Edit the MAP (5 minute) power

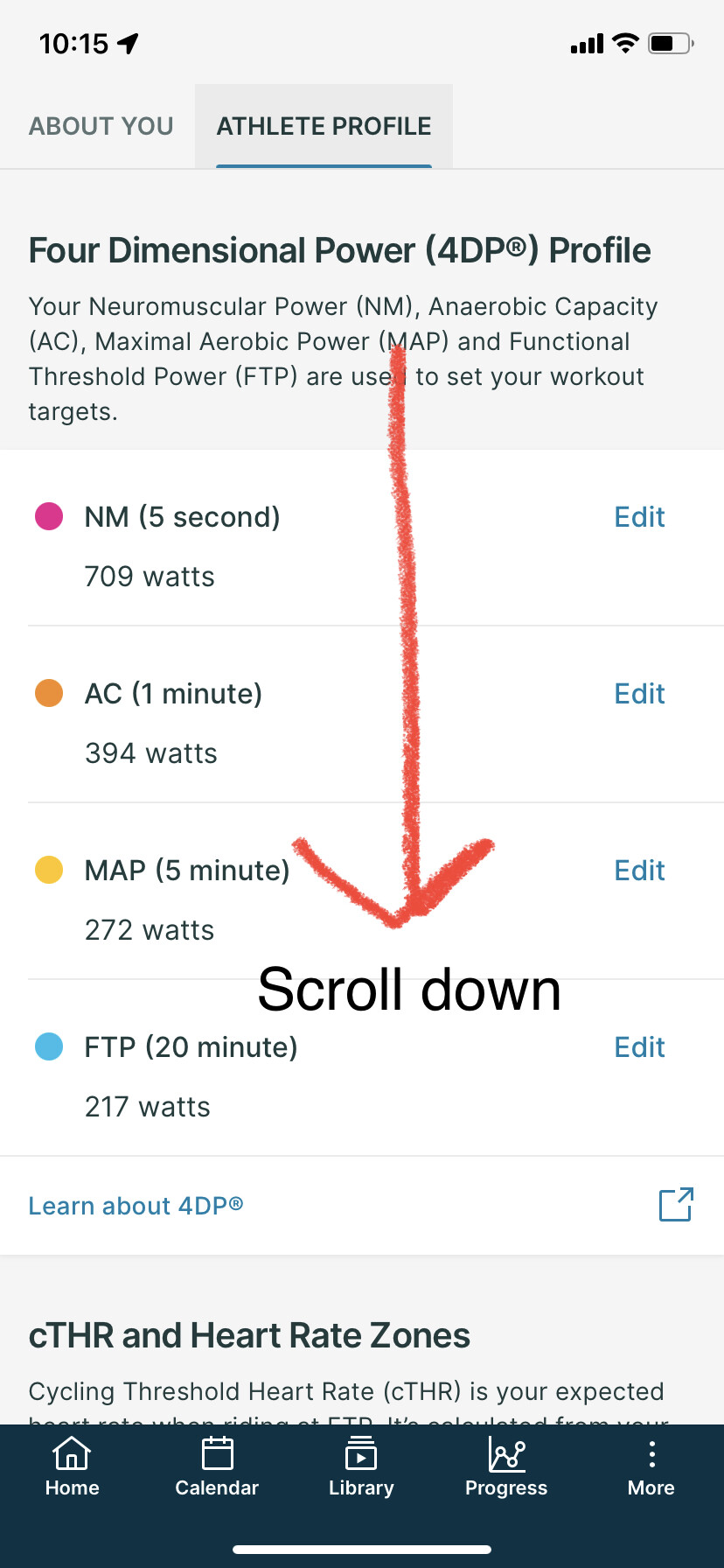(x=639, y=871)
